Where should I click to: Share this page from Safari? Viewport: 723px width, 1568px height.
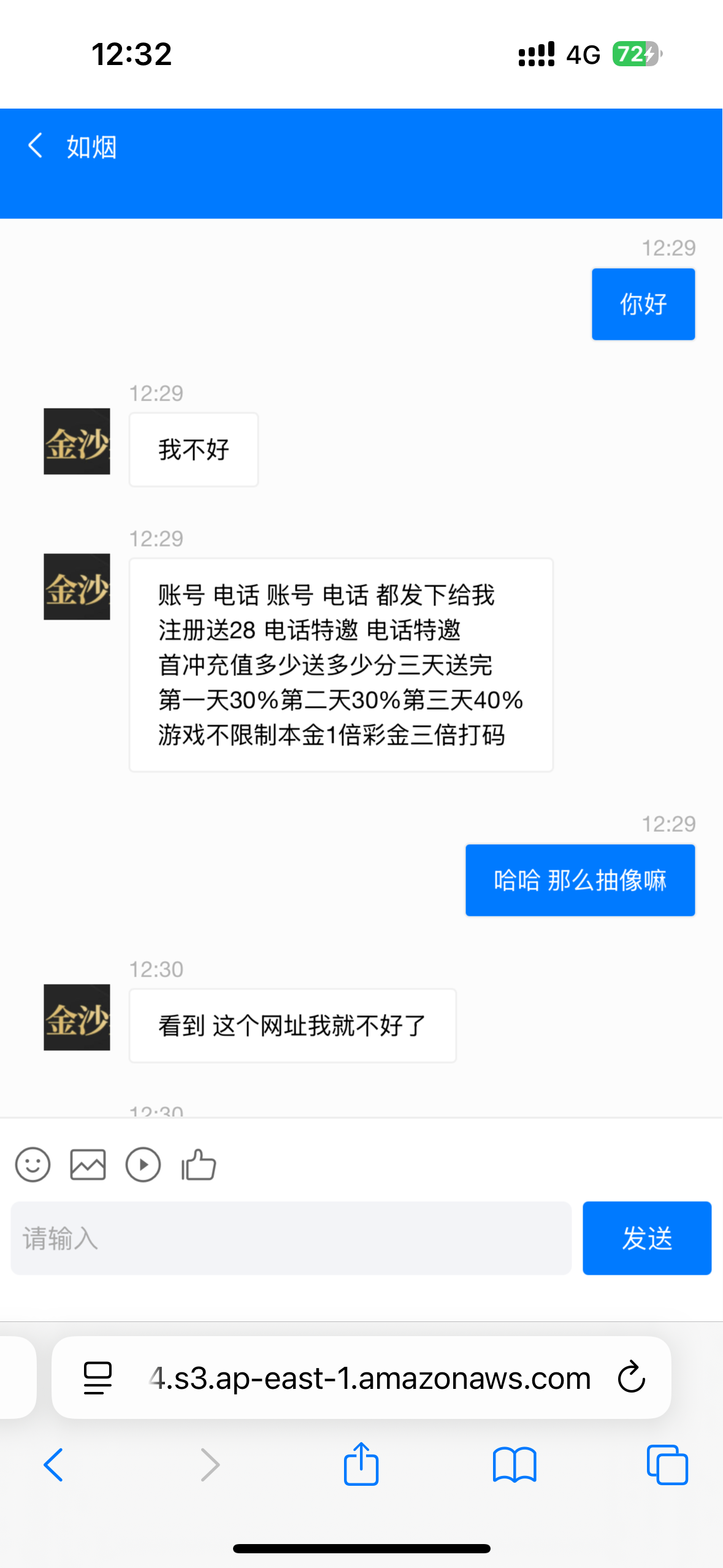(361, 1464)
